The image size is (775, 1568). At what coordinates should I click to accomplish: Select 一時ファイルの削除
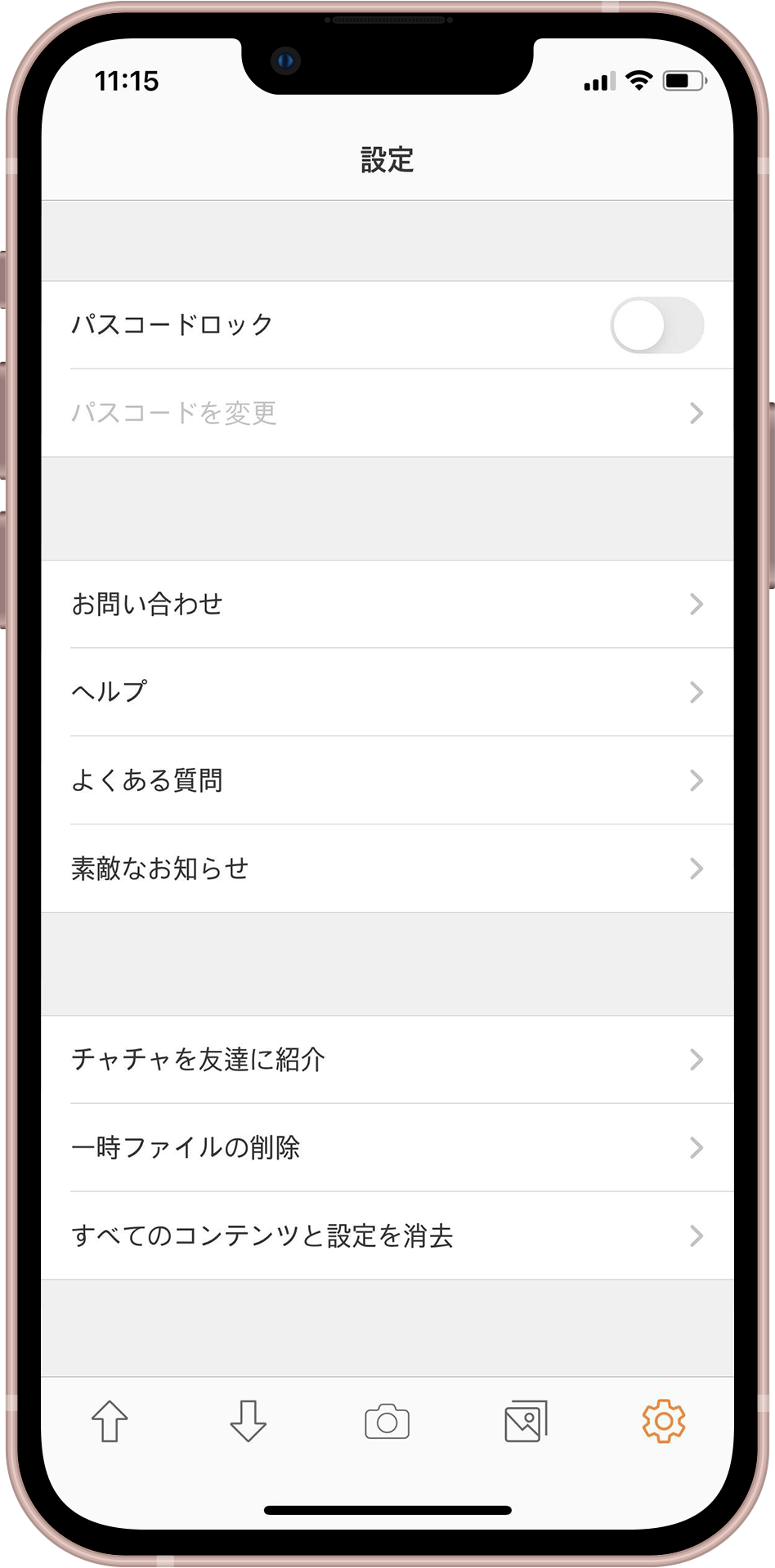(387, 1148)
